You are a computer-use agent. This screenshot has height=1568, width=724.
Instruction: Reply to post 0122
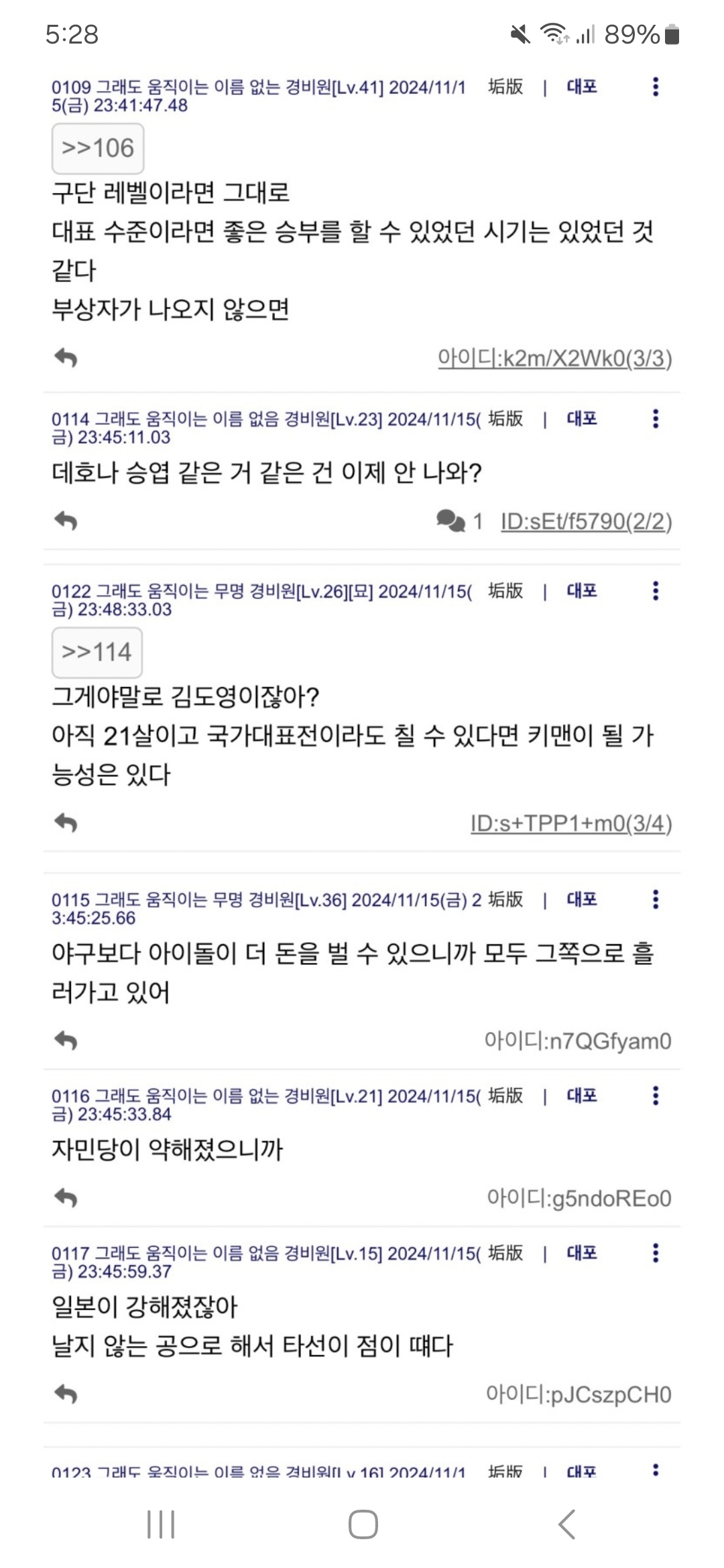[66, 822]
